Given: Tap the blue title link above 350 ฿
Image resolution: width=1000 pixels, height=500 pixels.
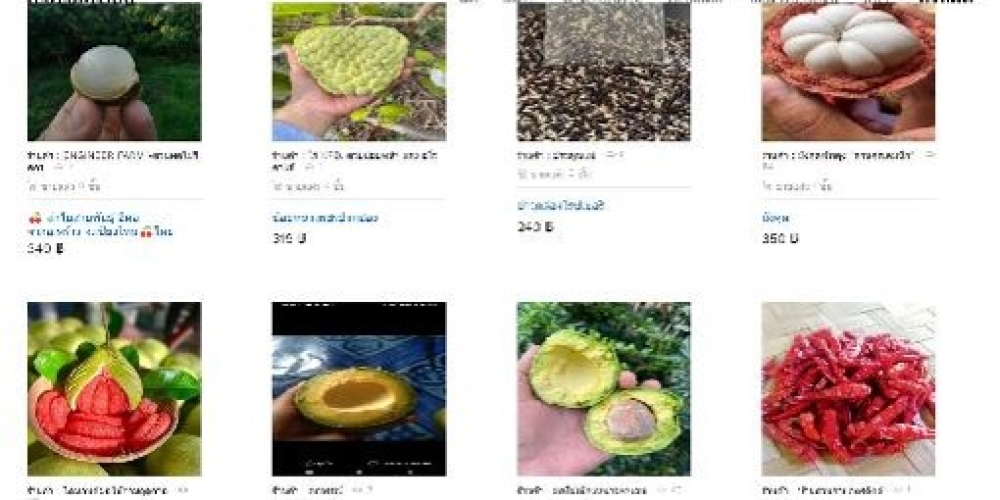Looking at the screenshot, I should pos(775,217).
